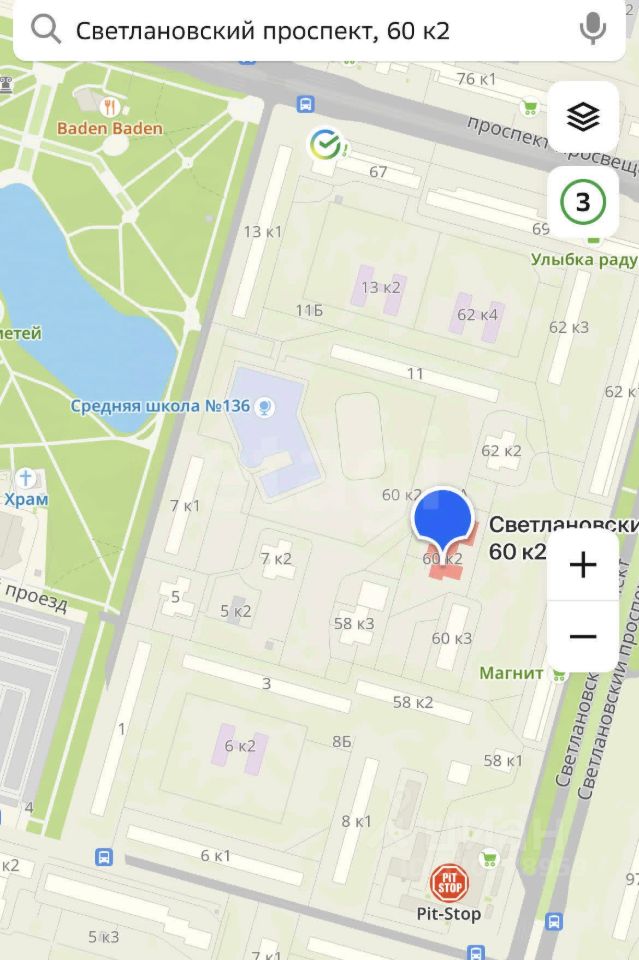The width and height of the screenshot is (639, 960).
Task: Zoom in on the map
Action: (x=583, y=565)
